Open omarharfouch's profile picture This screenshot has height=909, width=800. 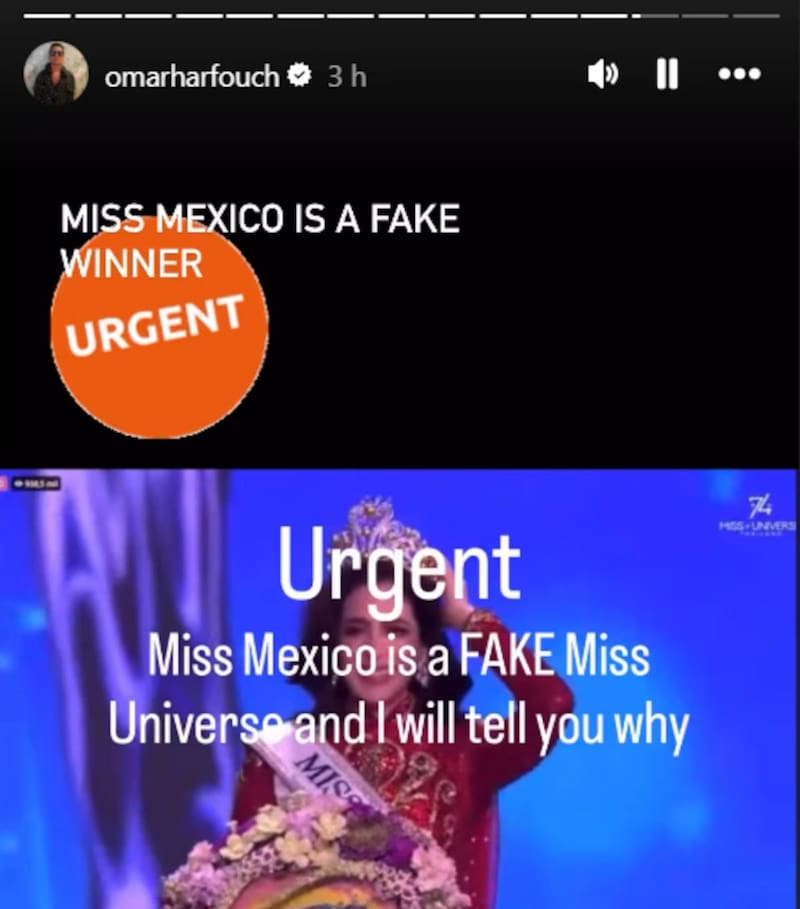pos(56,74)
